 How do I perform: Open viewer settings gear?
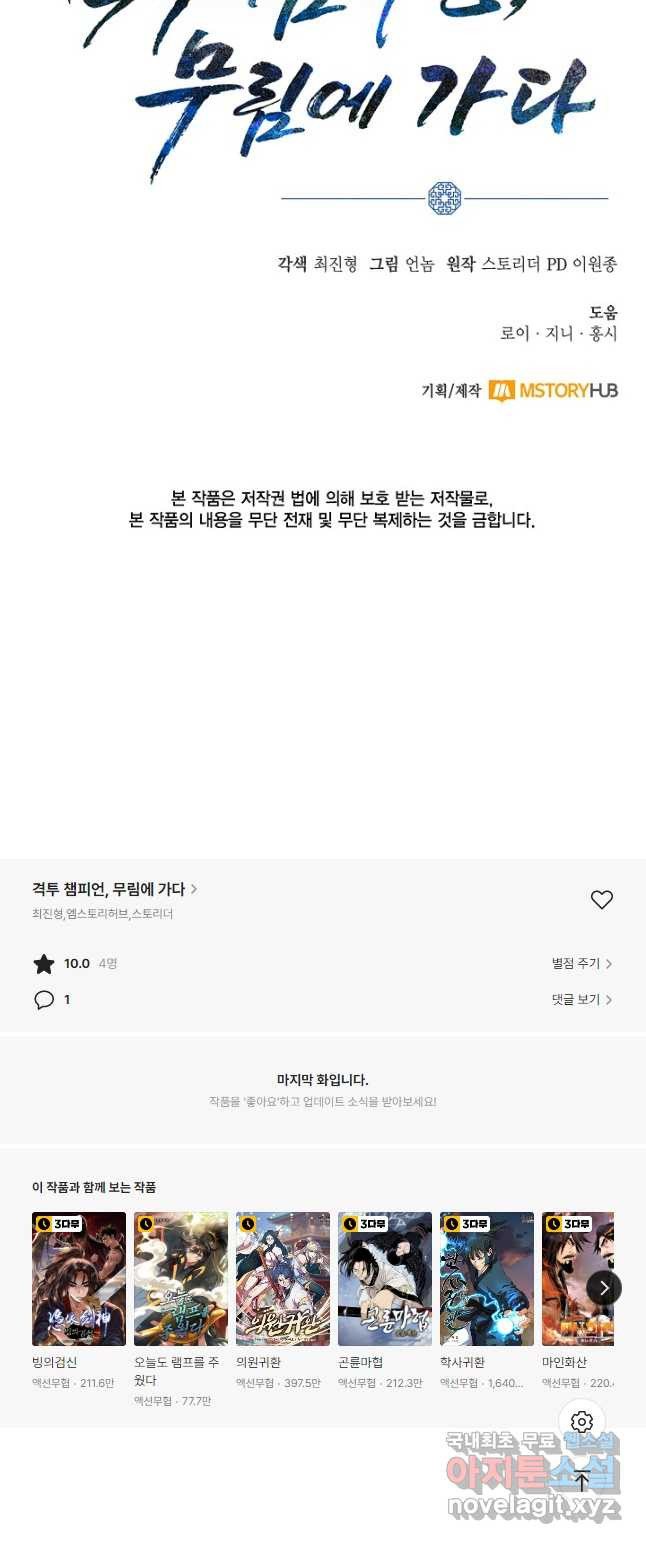582,1422
